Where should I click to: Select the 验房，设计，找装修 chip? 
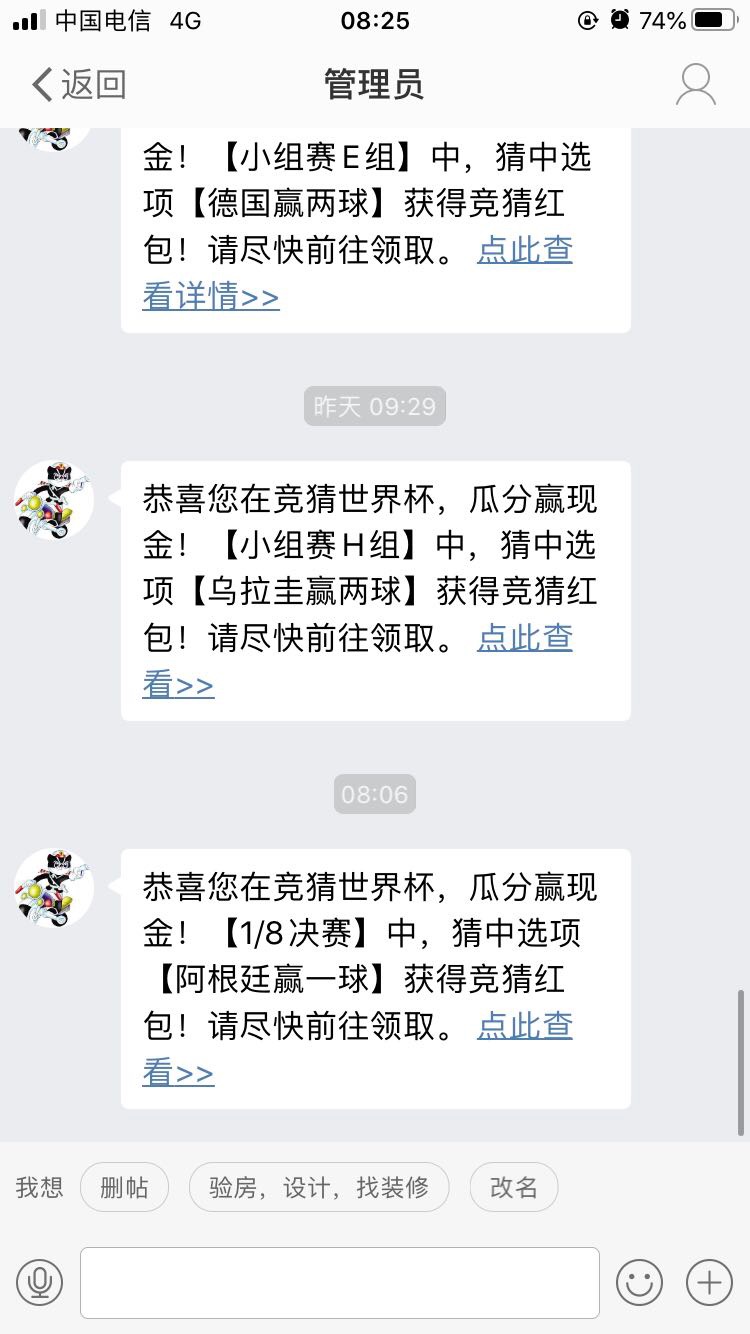tap(319, 1187)
